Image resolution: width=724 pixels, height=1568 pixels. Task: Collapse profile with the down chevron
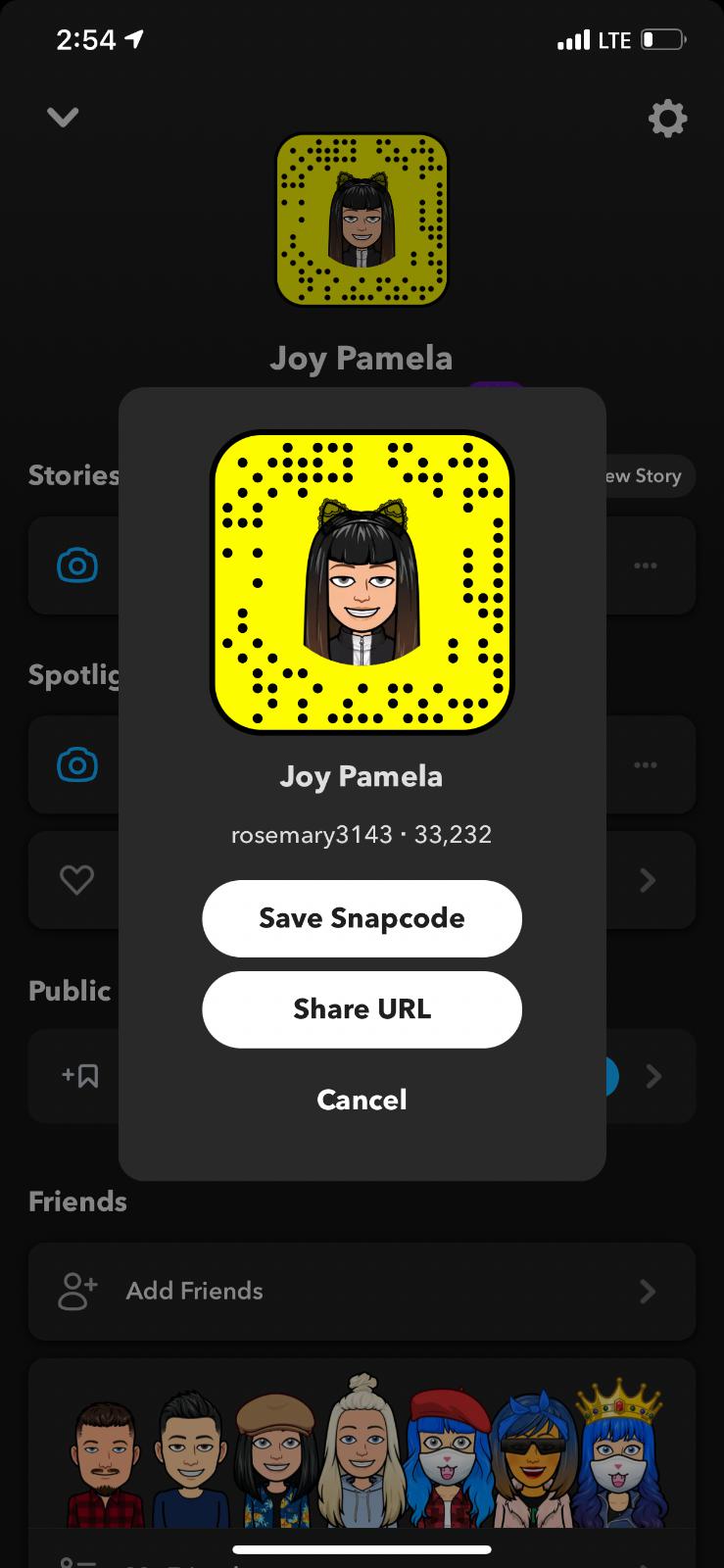pyautogui.click(x=63, y=118)
